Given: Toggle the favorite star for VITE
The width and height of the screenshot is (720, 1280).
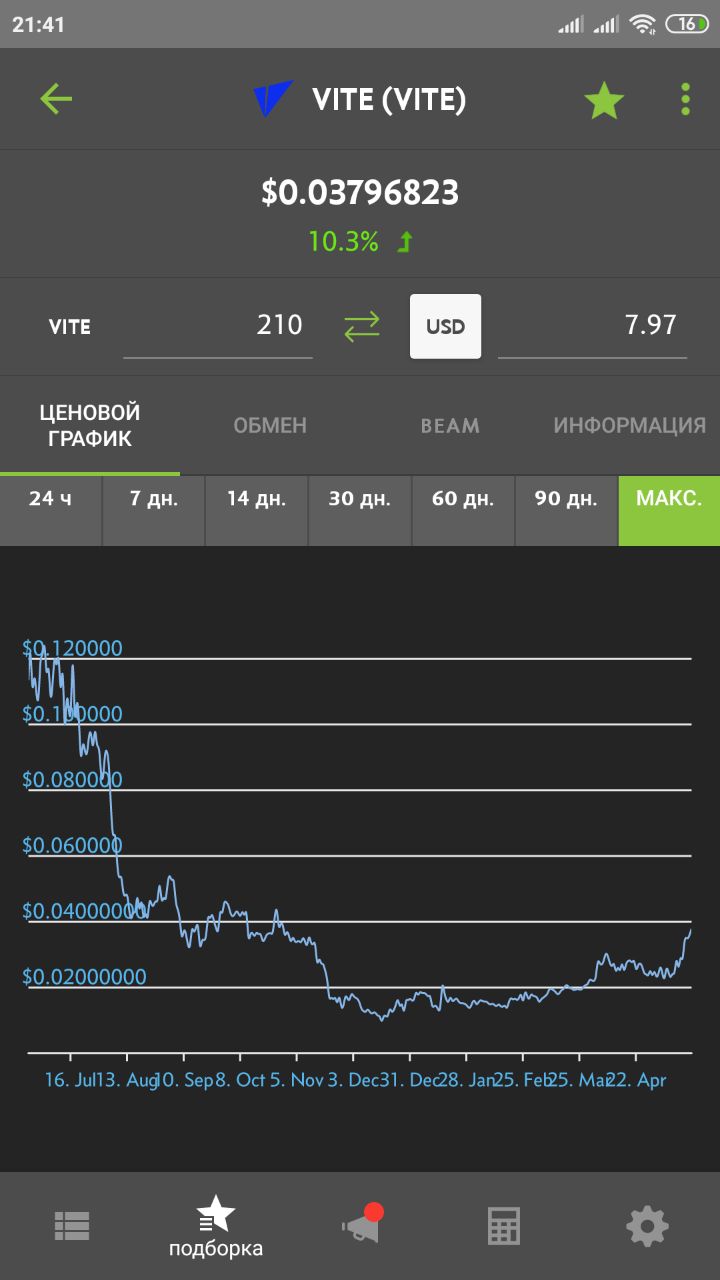Looking at the screenshot, I should click(x=604, y=100).
